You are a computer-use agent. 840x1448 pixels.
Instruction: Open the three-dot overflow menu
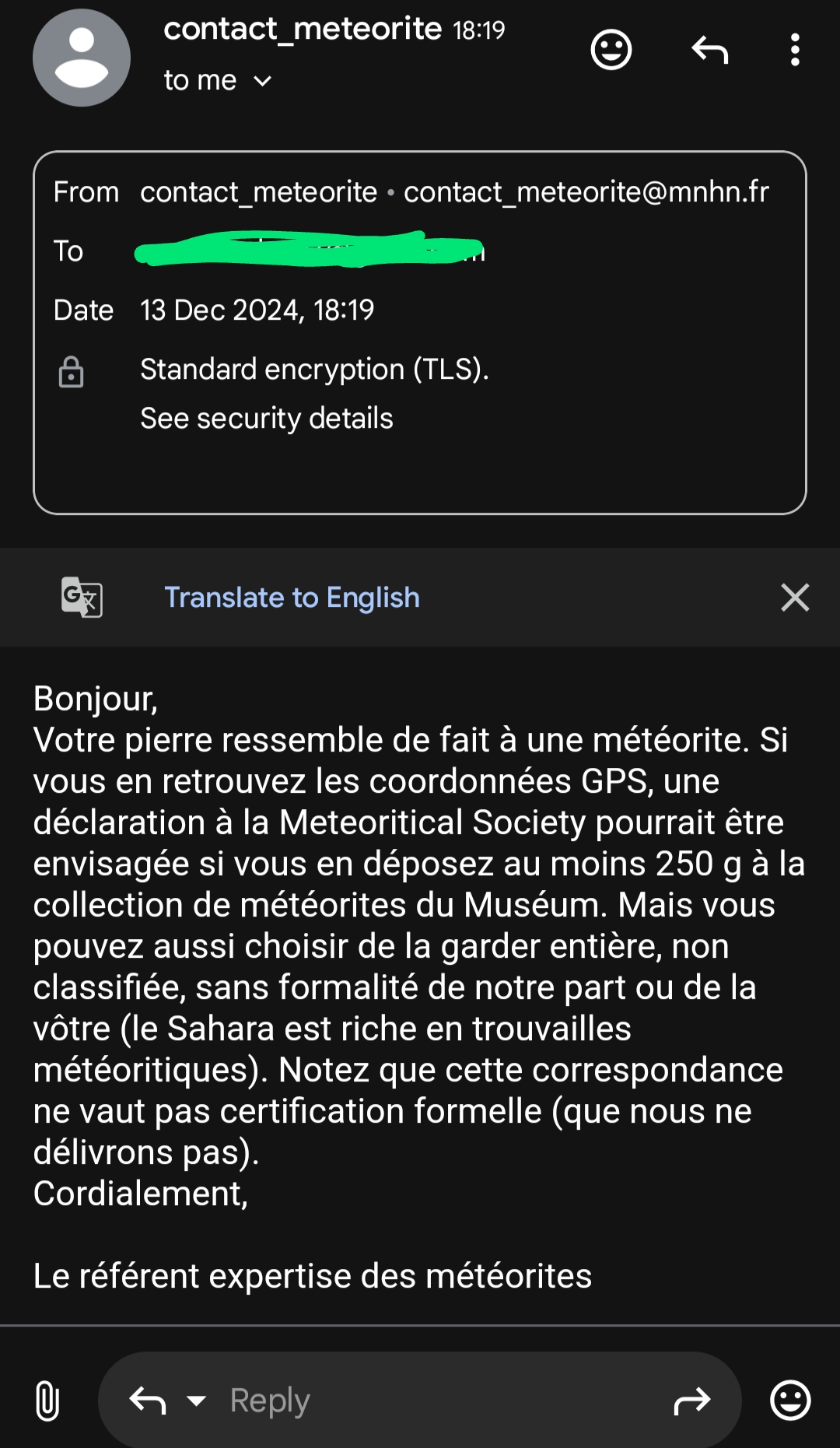pyautogui.click(x=795, y=50)
